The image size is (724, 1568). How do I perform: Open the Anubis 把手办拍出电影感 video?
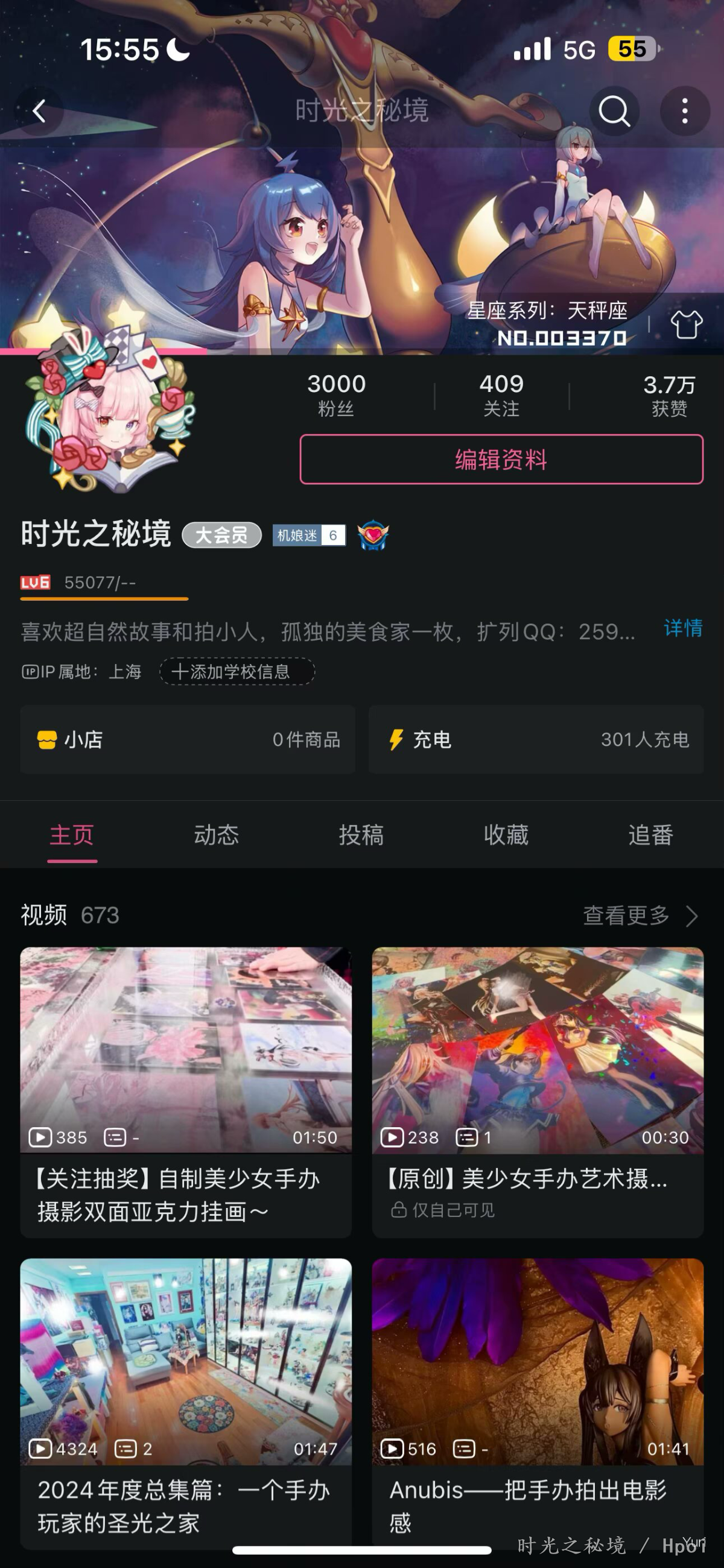538,1403
